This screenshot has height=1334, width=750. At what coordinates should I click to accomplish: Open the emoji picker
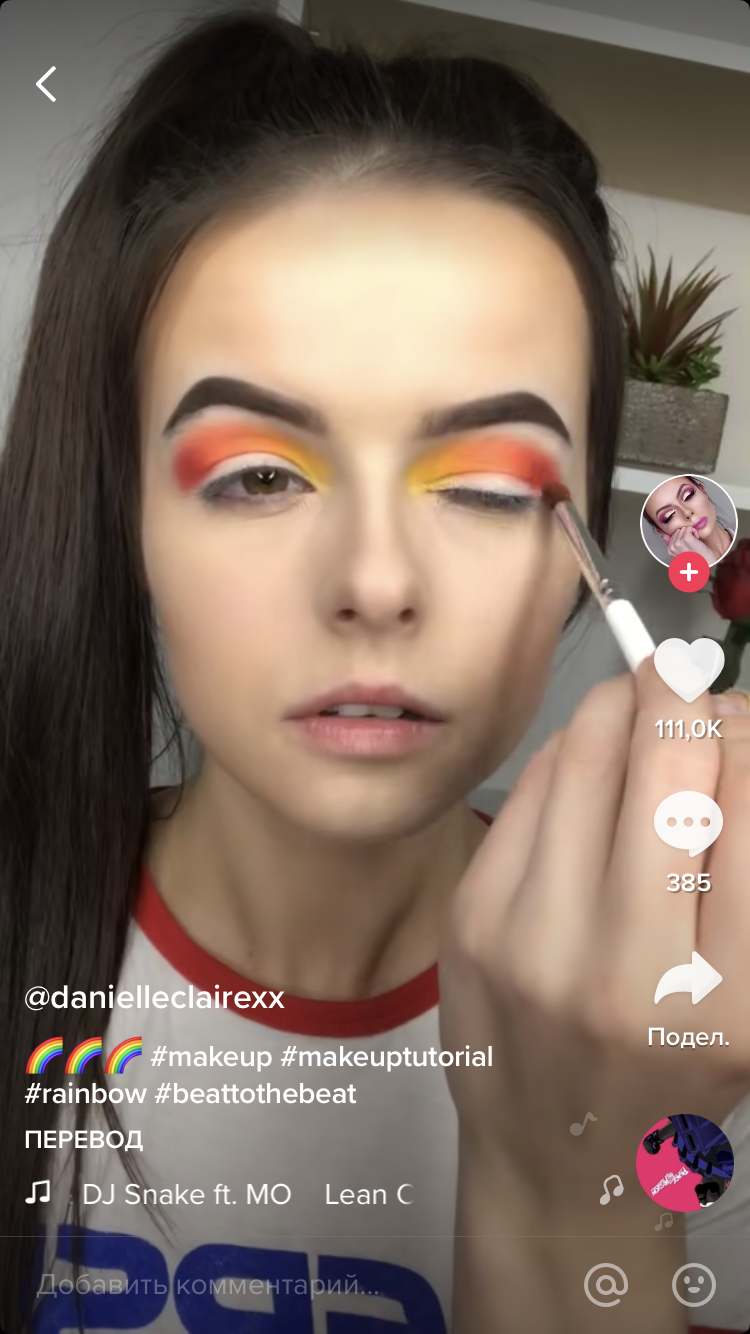pos(694,1284)
